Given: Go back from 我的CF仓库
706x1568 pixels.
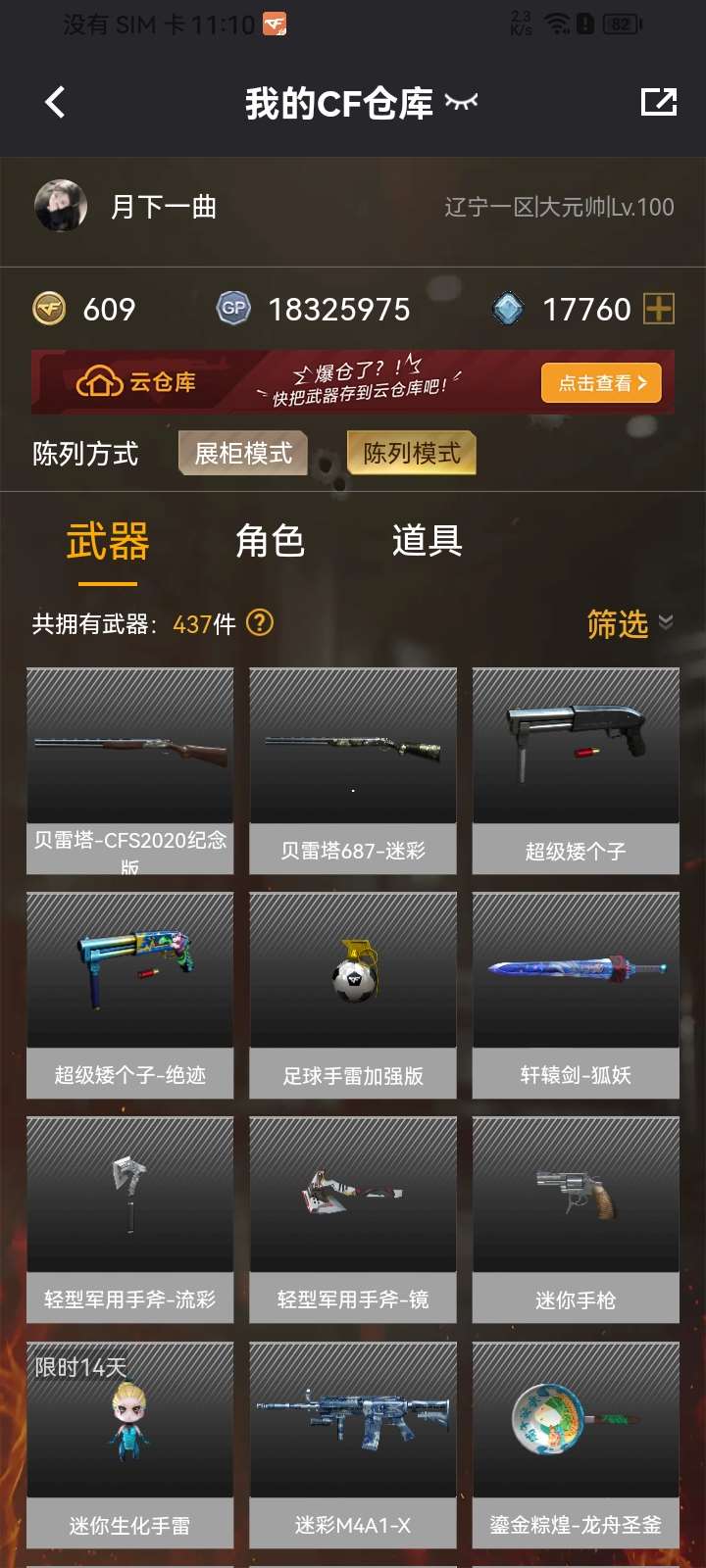Looking at the screenshot, I should [55, 102].
